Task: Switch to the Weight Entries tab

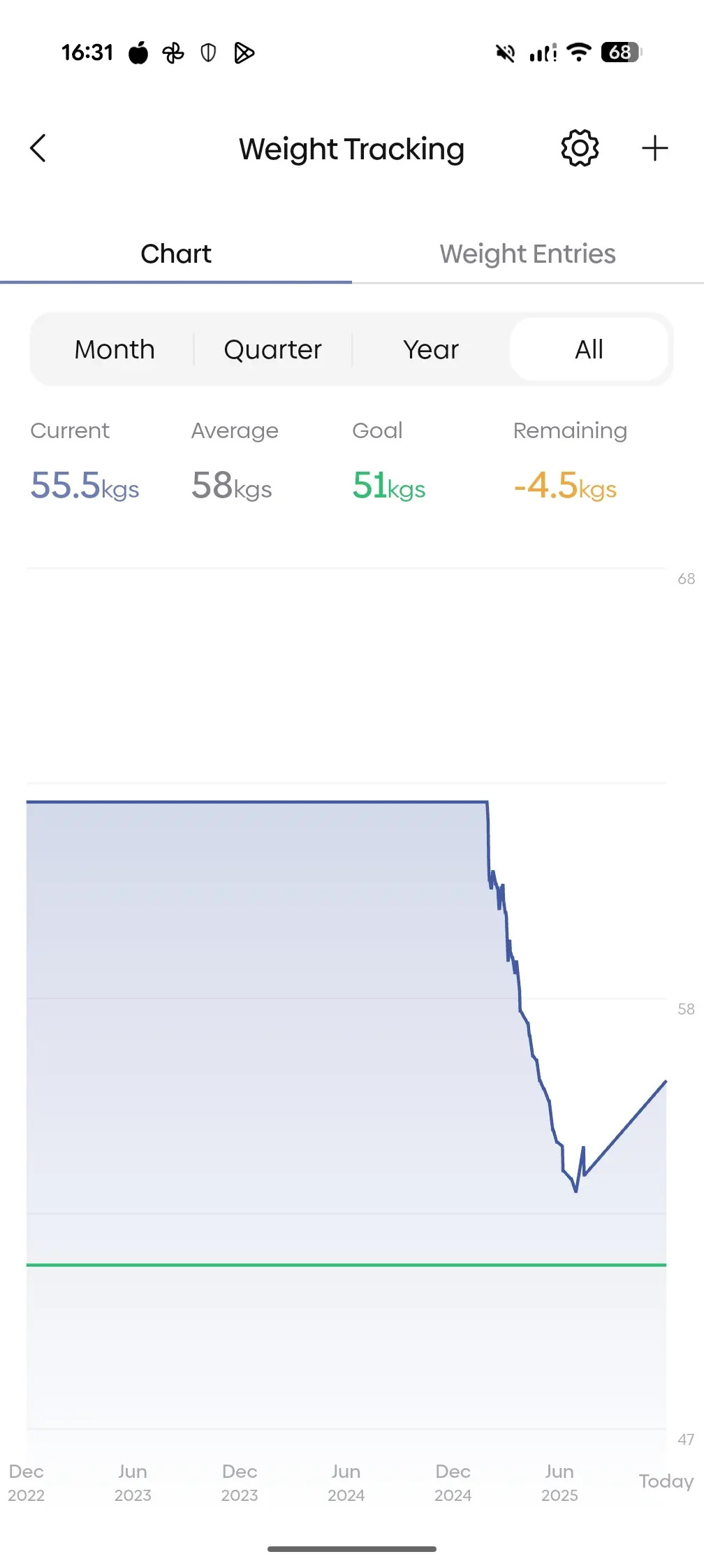Action: coord(527,254)
